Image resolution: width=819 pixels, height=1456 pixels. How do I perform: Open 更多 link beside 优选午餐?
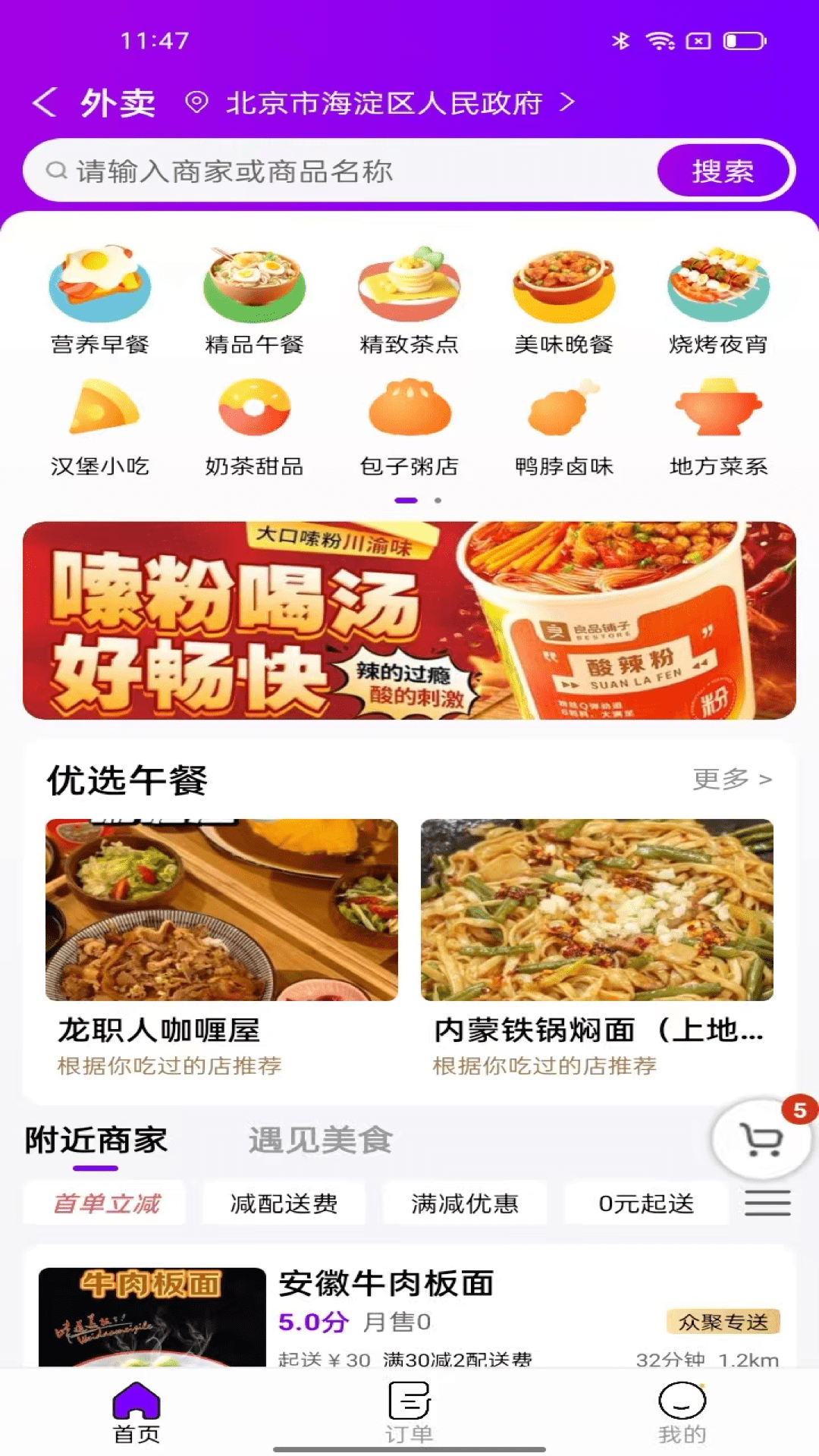point(730,778)
